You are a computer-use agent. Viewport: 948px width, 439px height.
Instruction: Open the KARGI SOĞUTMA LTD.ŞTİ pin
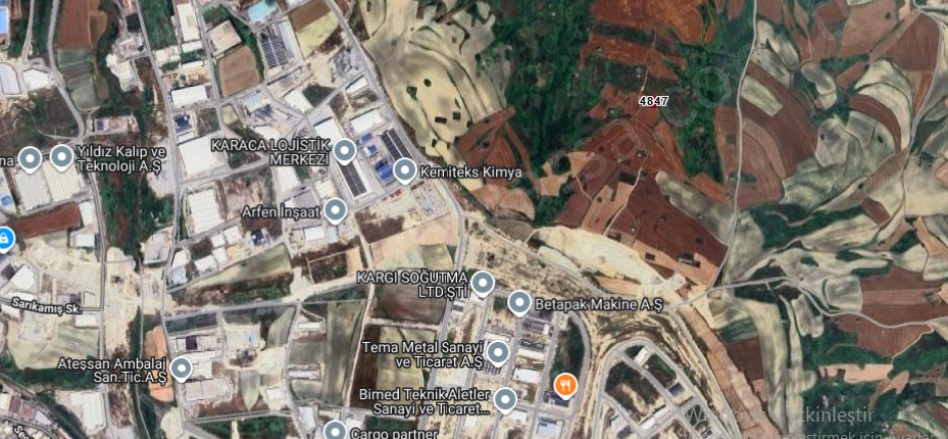[483, 283]
